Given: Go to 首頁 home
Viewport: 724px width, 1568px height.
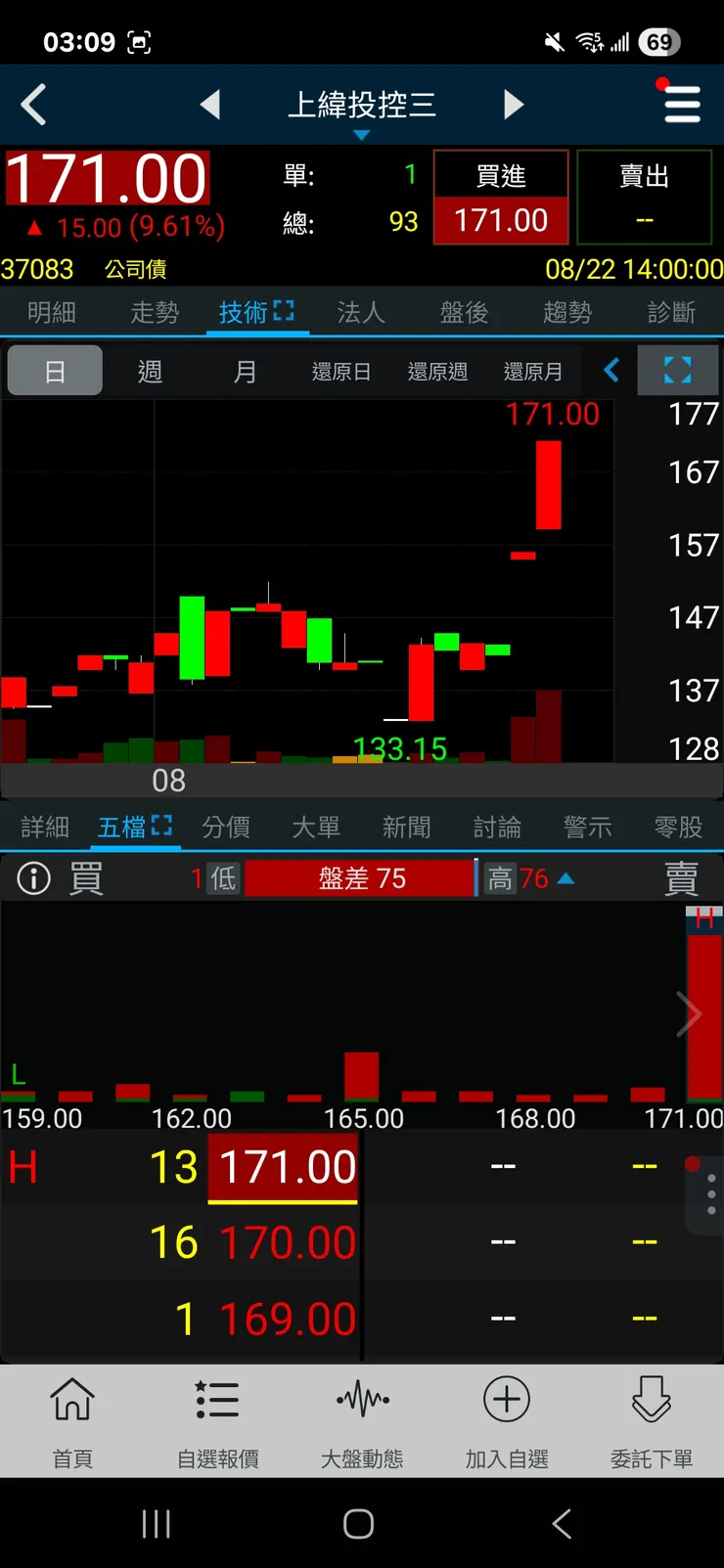Looking at the screenshot, I should (72, 1421).
